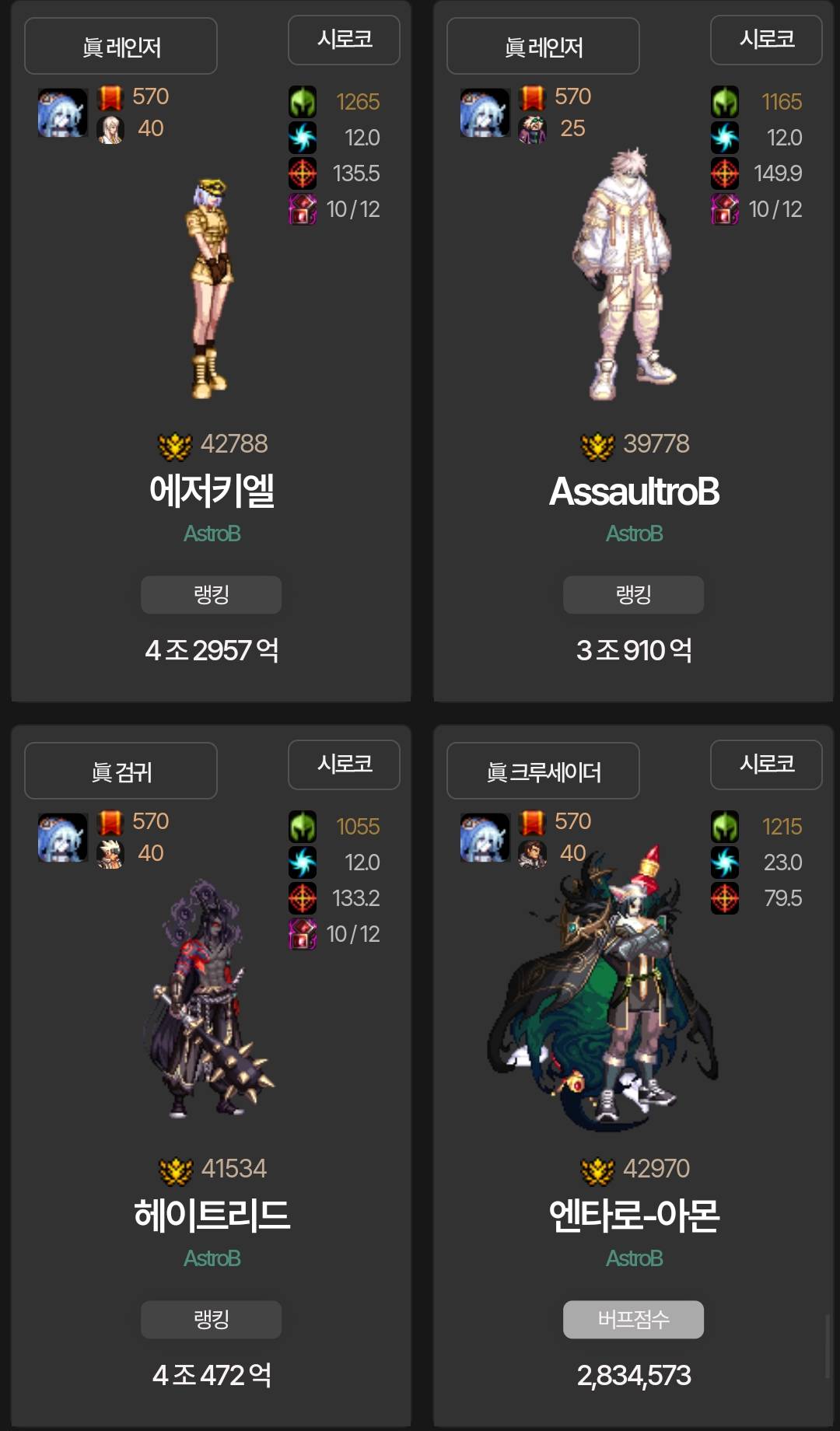Open the 에저키엘 character card

point(212,491)
